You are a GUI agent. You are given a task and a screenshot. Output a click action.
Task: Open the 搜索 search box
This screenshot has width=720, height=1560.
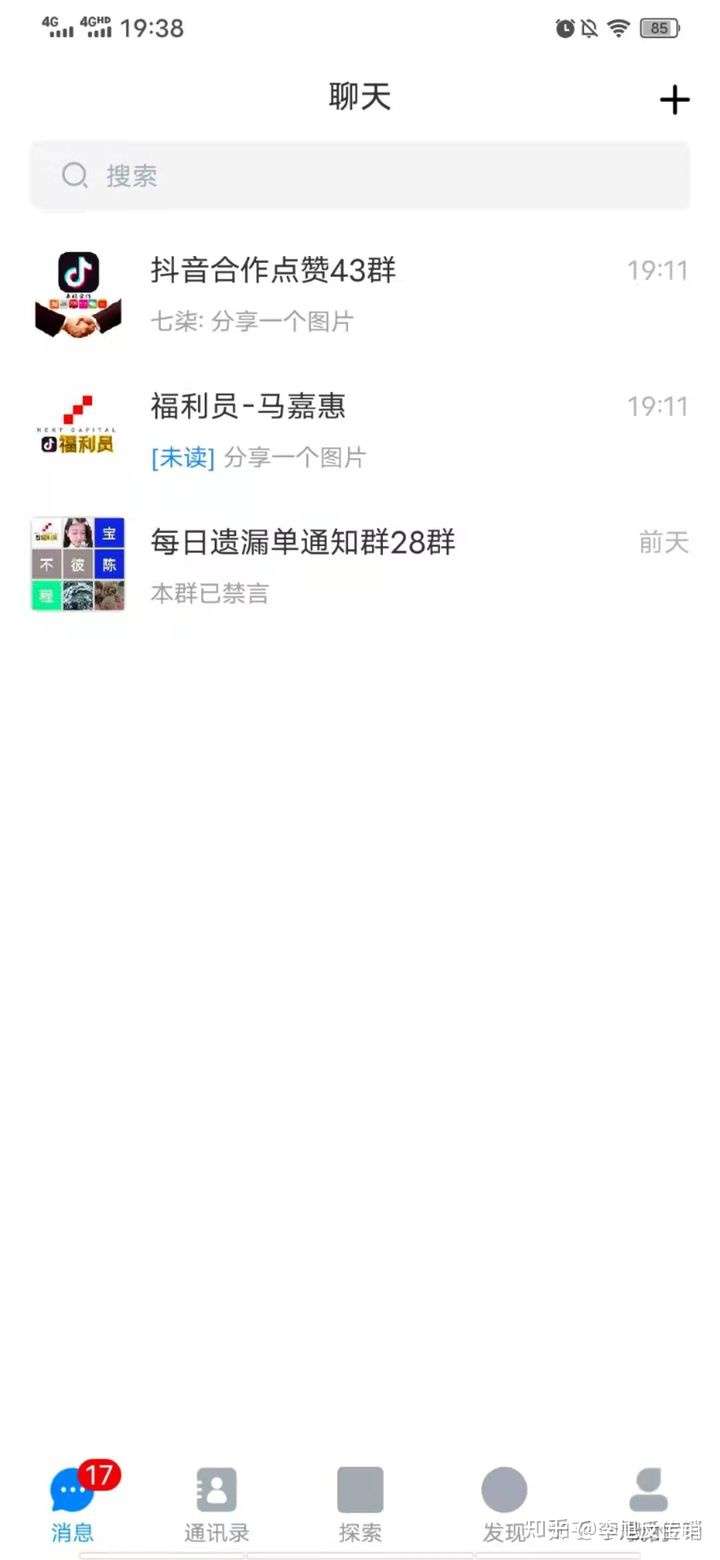coord(360,176)
